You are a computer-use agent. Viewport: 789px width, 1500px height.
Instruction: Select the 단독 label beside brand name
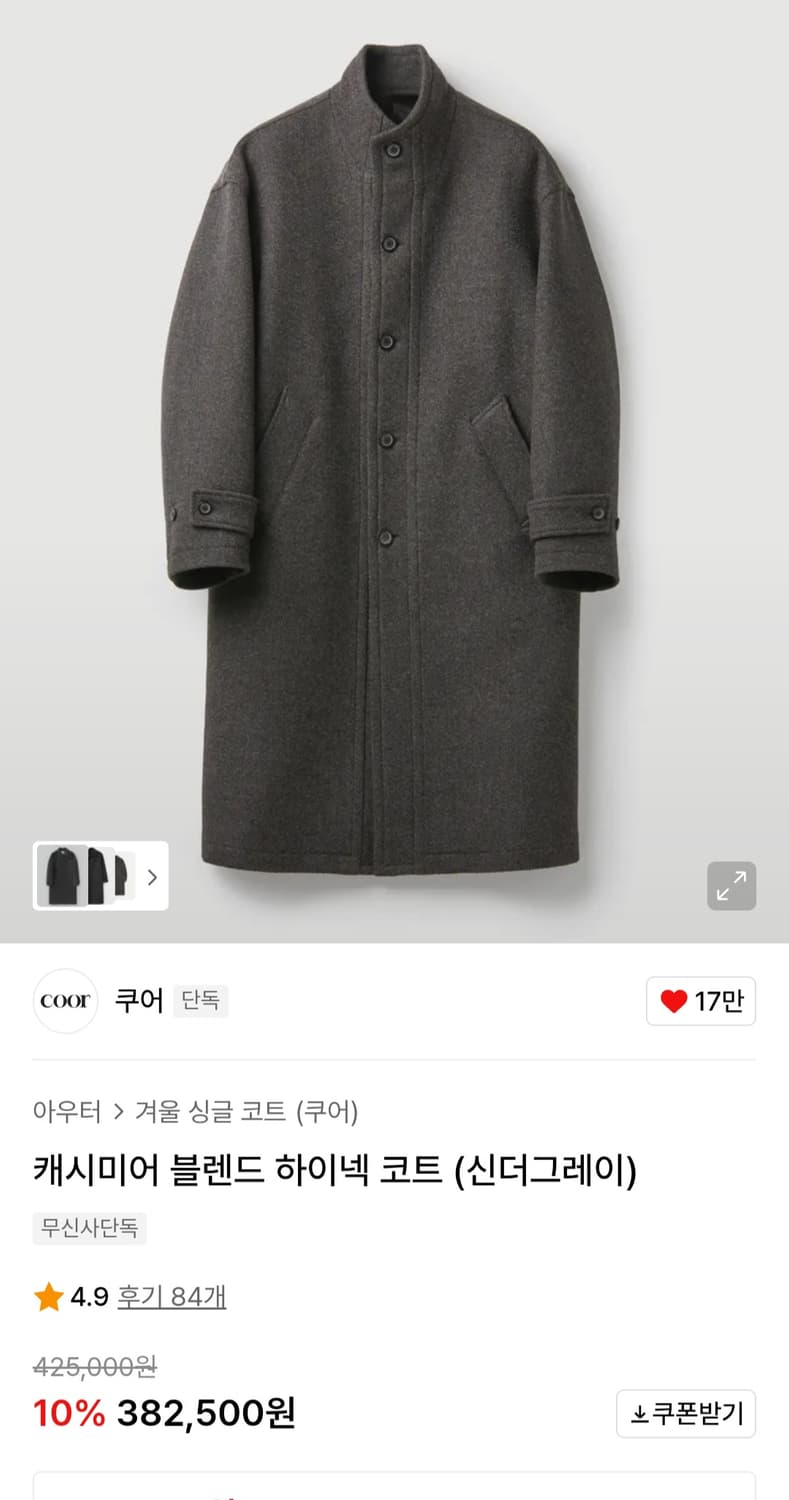[201, 1001]
